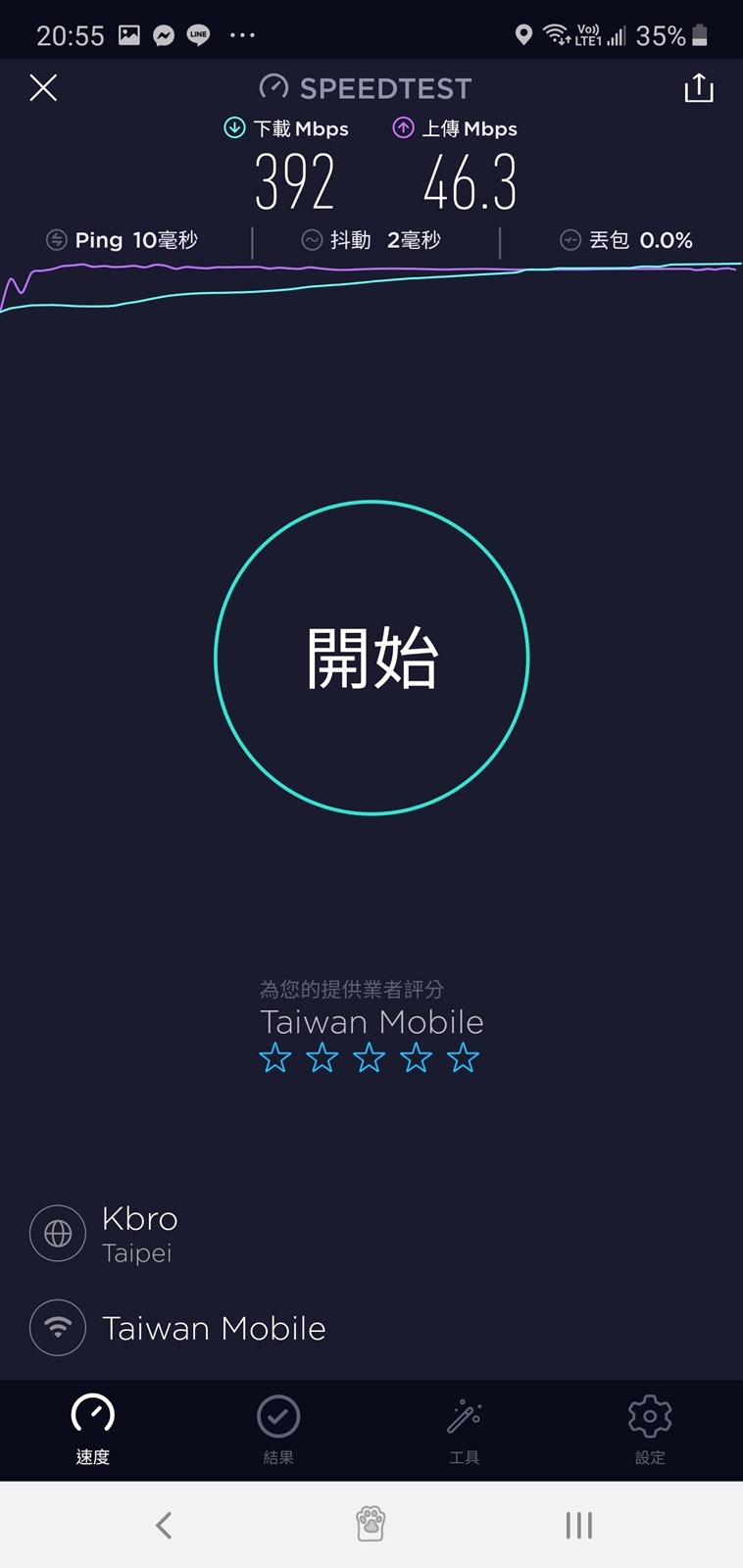
Task: Select the middle rating star
Action: pos(371,1057)
